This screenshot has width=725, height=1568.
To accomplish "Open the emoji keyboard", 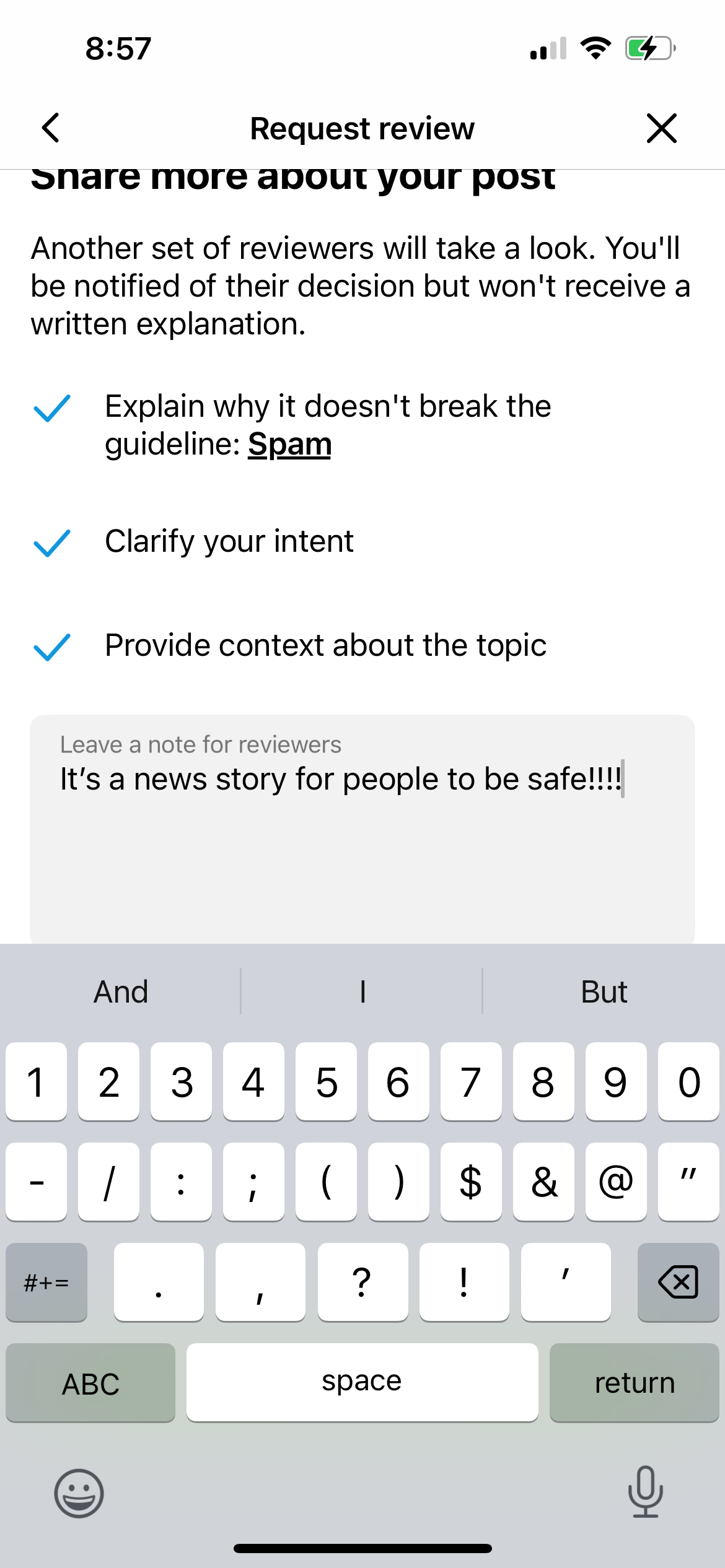I will point(79,1493).
